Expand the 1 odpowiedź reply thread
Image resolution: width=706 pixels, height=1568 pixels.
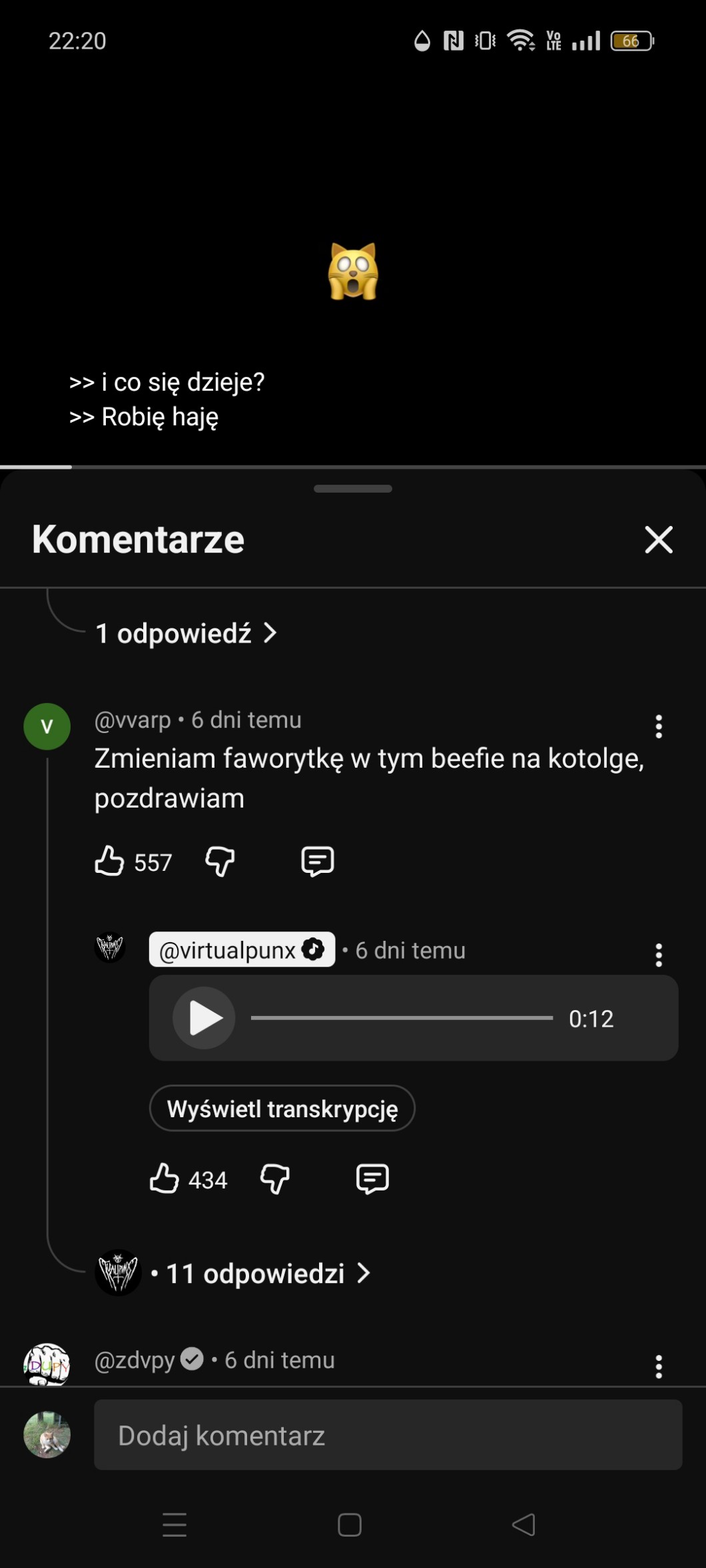[185, 633]
